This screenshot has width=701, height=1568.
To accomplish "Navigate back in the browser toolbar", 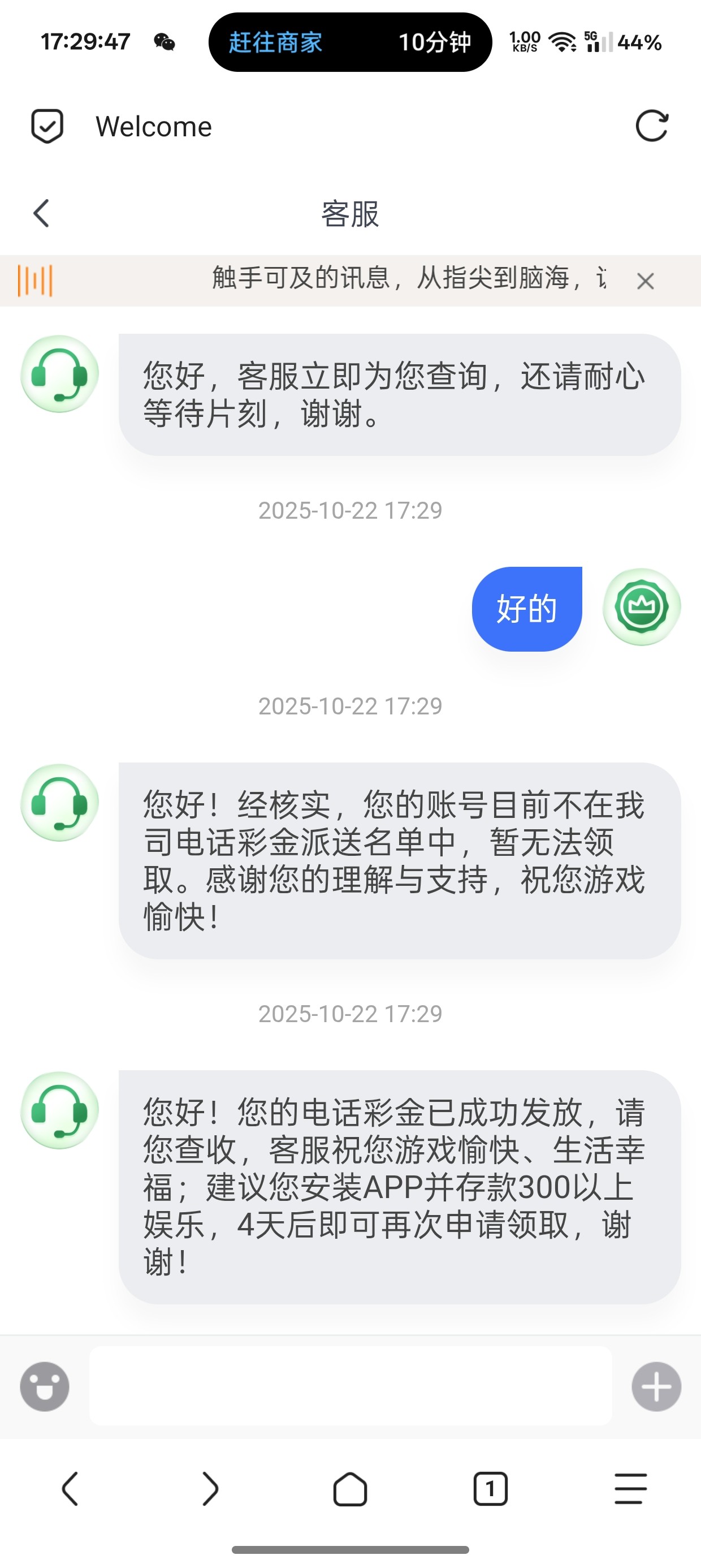I will click(70, 1489).
